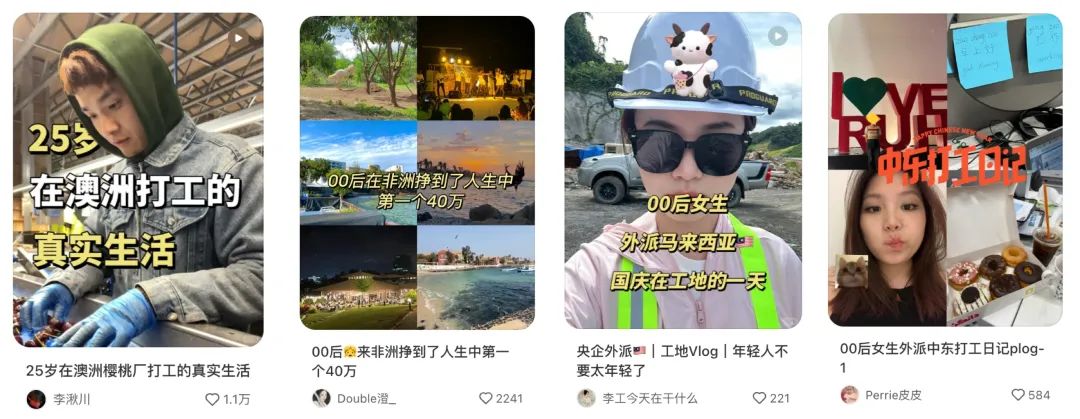Open the 00后女生外派中东打工日记 post
The height and width of the screenshot is (419, 1080).
pos(945,170)
